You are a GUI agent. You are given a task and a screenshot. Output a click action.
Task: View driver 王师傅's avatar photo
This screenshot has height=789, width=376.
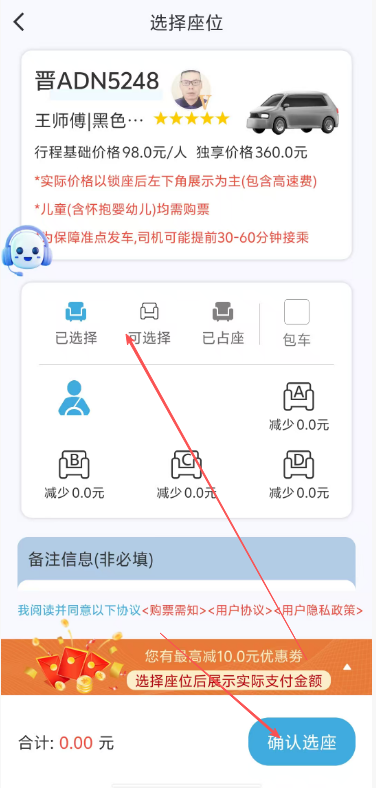pyautogui.click(x=192, y=89)
